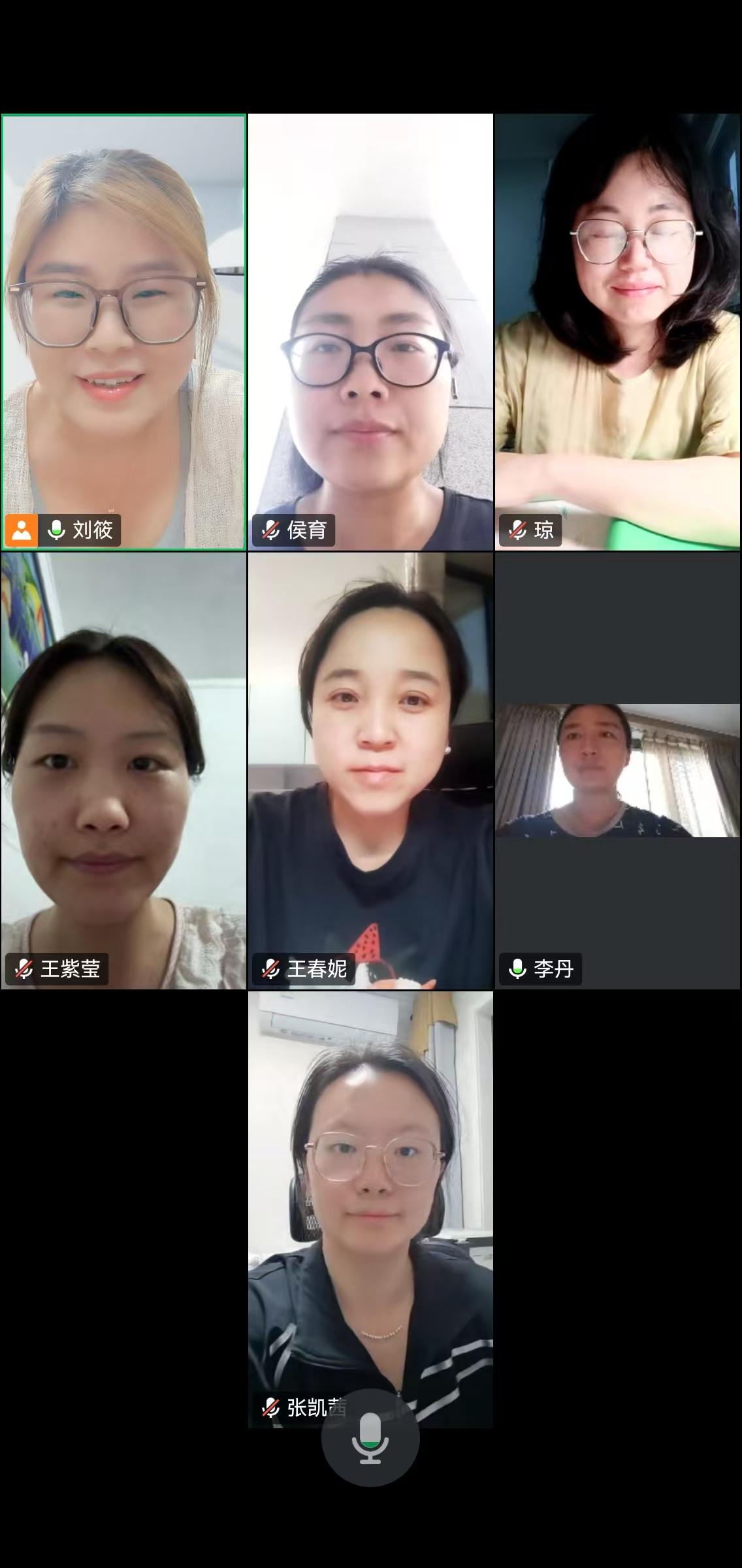742x1568 pixels.
Task: Open 刘筱's video tile
Action: coord(123,332)
